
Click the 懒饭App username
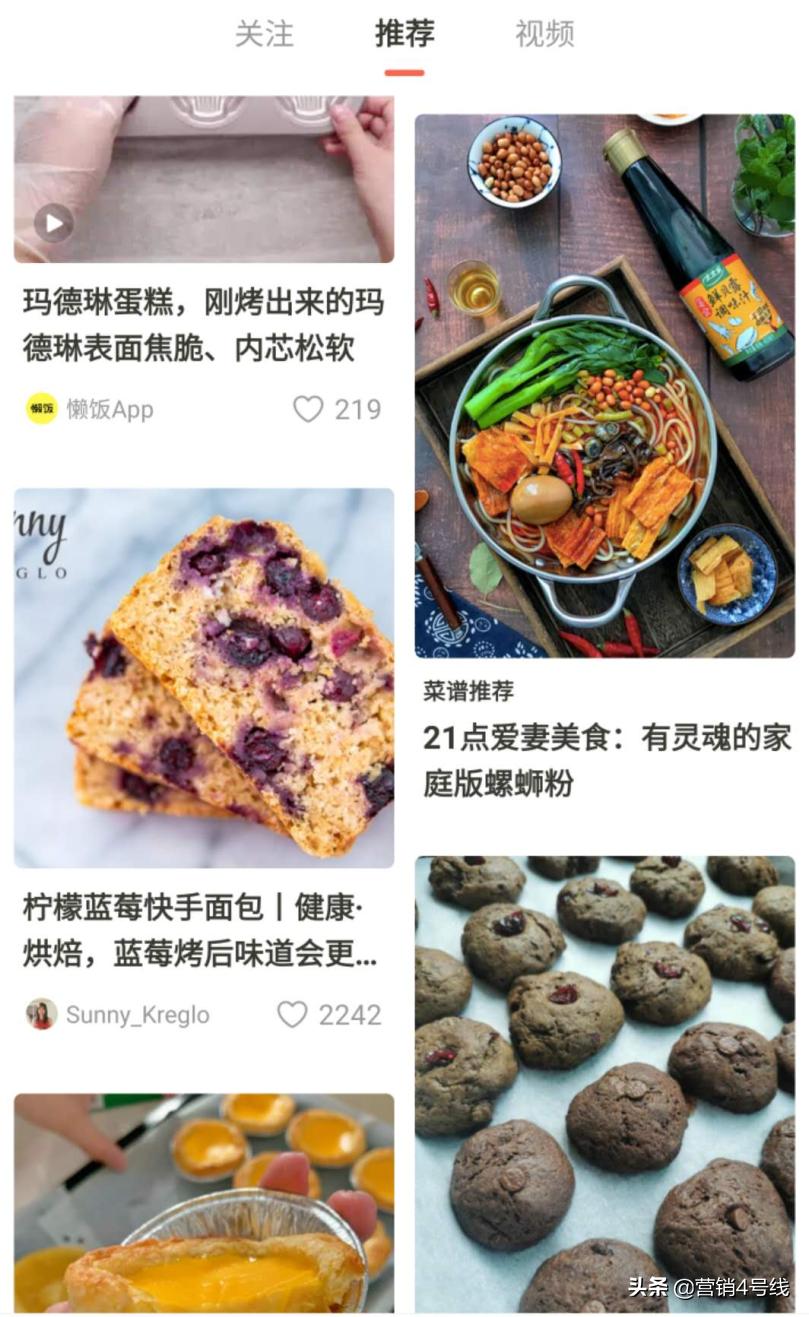(x=110, y=406)
